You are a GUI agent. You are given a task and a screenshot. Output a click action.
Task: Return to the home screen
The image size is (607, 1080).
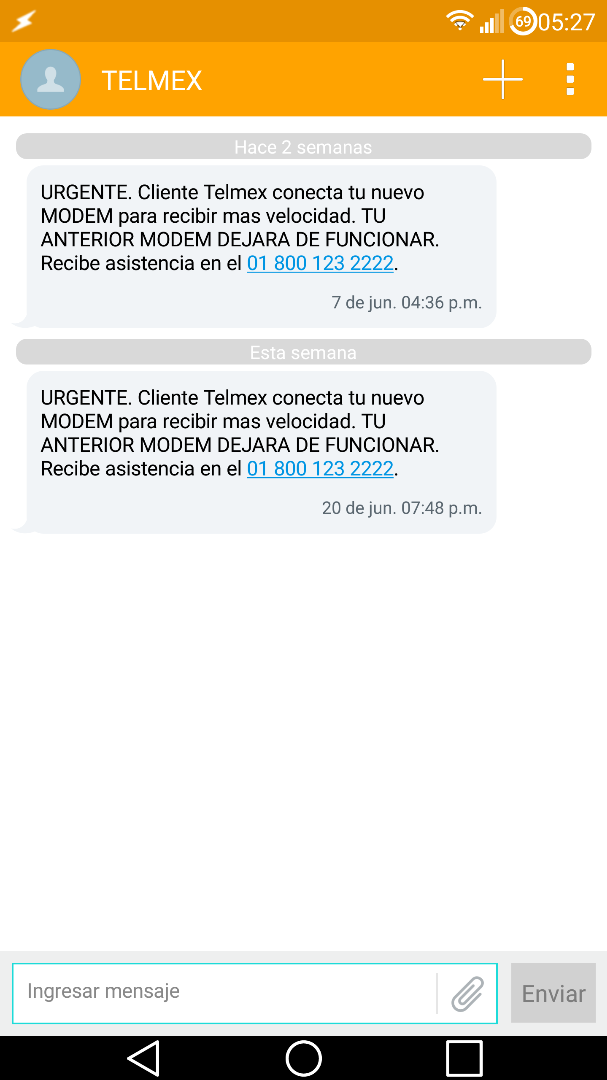[x=303, y=1057]
